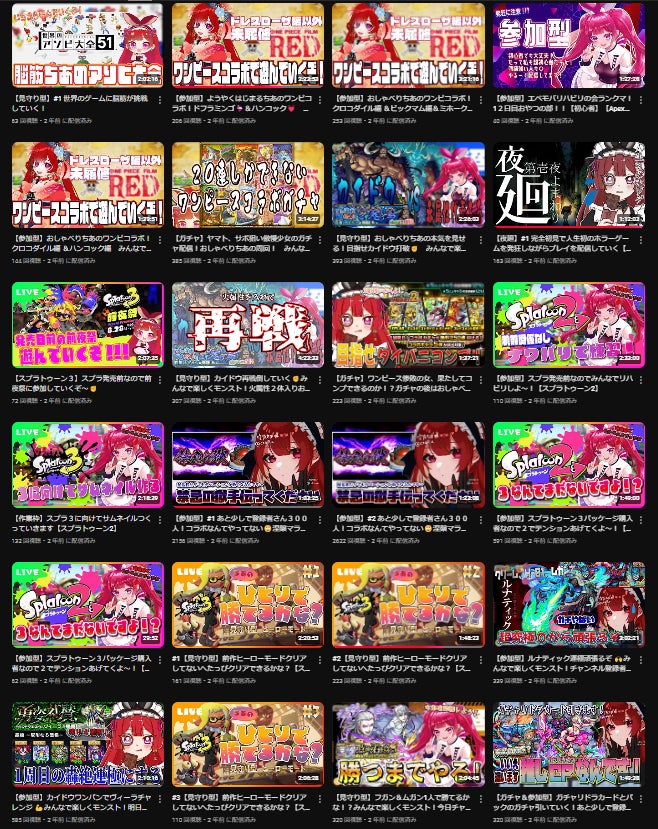The image size is (658, 829).
Task: Watch the 1周目の轟絶運極 ヴィーラ video
Action: (87, 744)
